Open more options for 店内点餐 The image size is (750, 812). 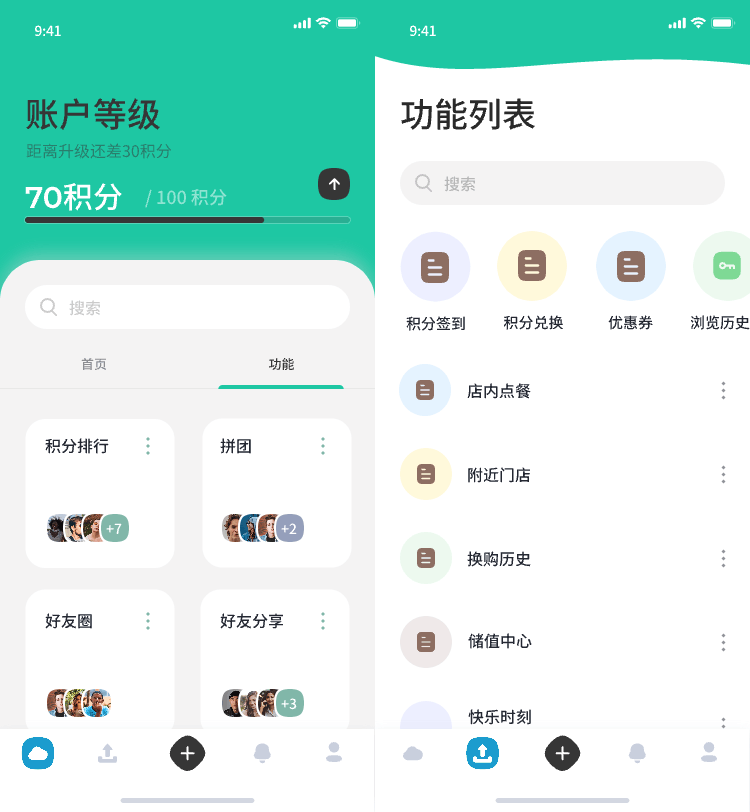[723, 391]
